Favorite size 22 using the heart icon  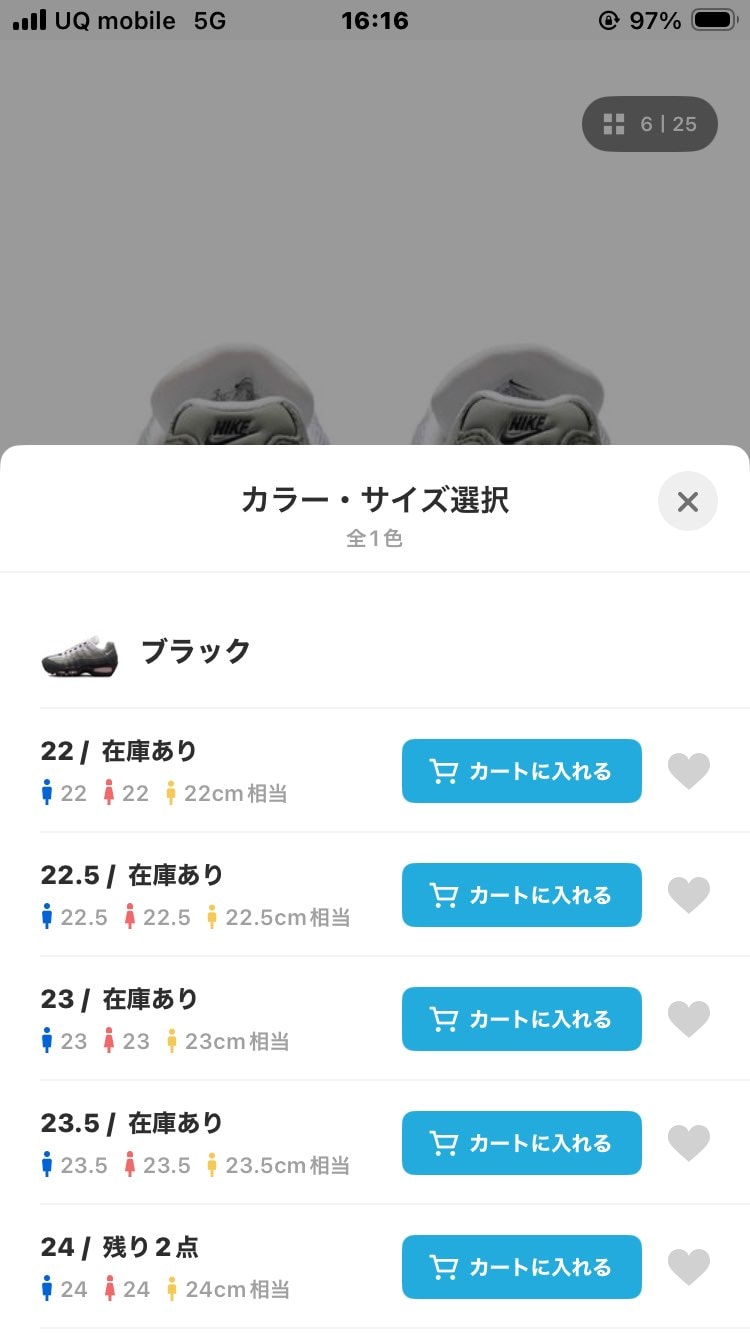688,770
